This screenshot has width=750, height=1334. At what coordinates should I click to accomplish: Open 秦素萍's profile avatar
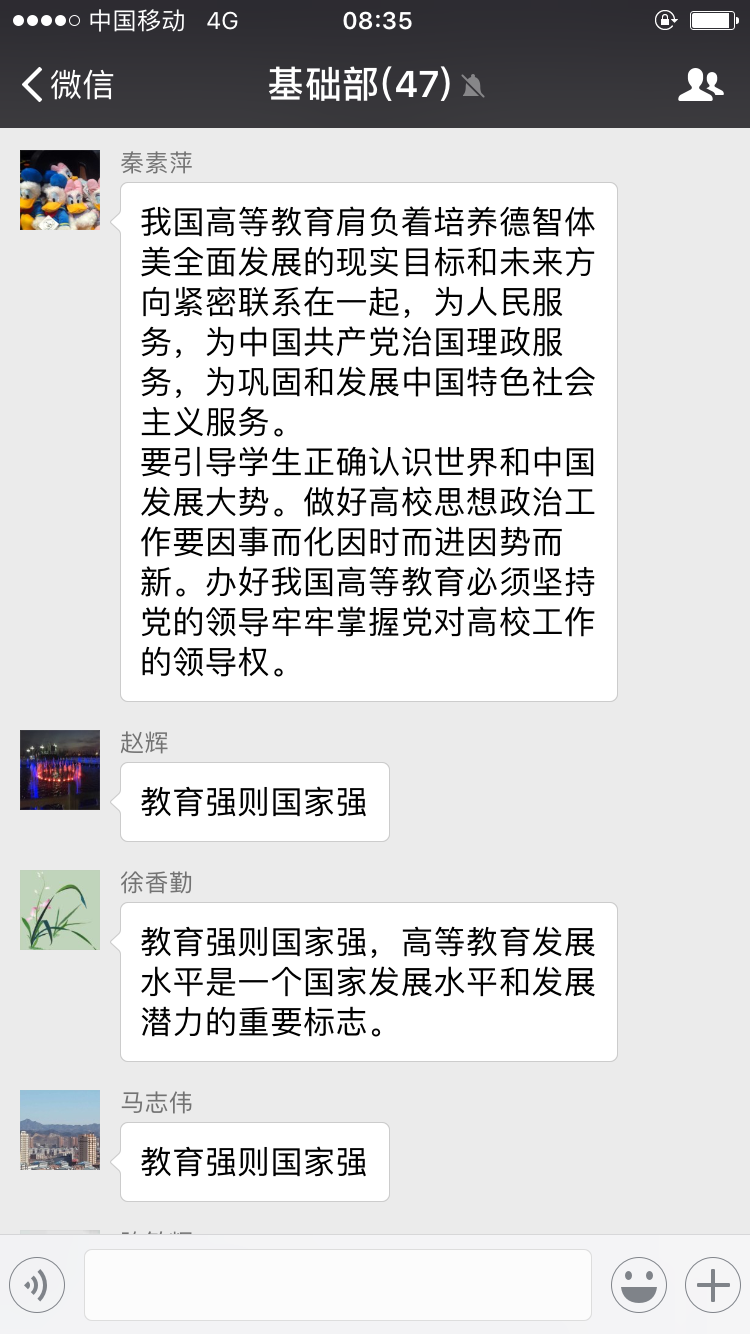pos(60,190)
